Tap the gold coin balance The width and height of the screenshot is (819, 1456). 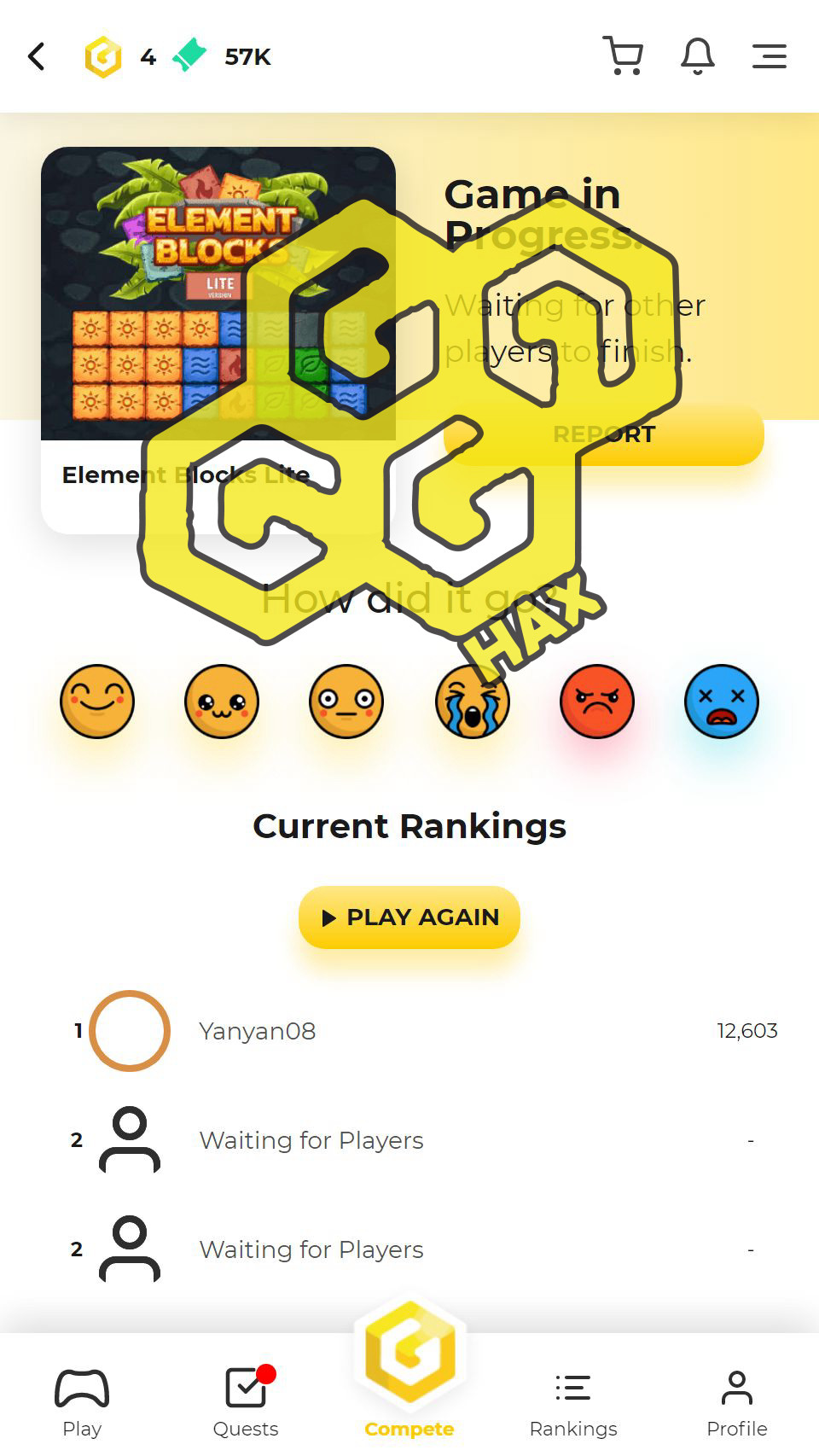pos(119,57)
